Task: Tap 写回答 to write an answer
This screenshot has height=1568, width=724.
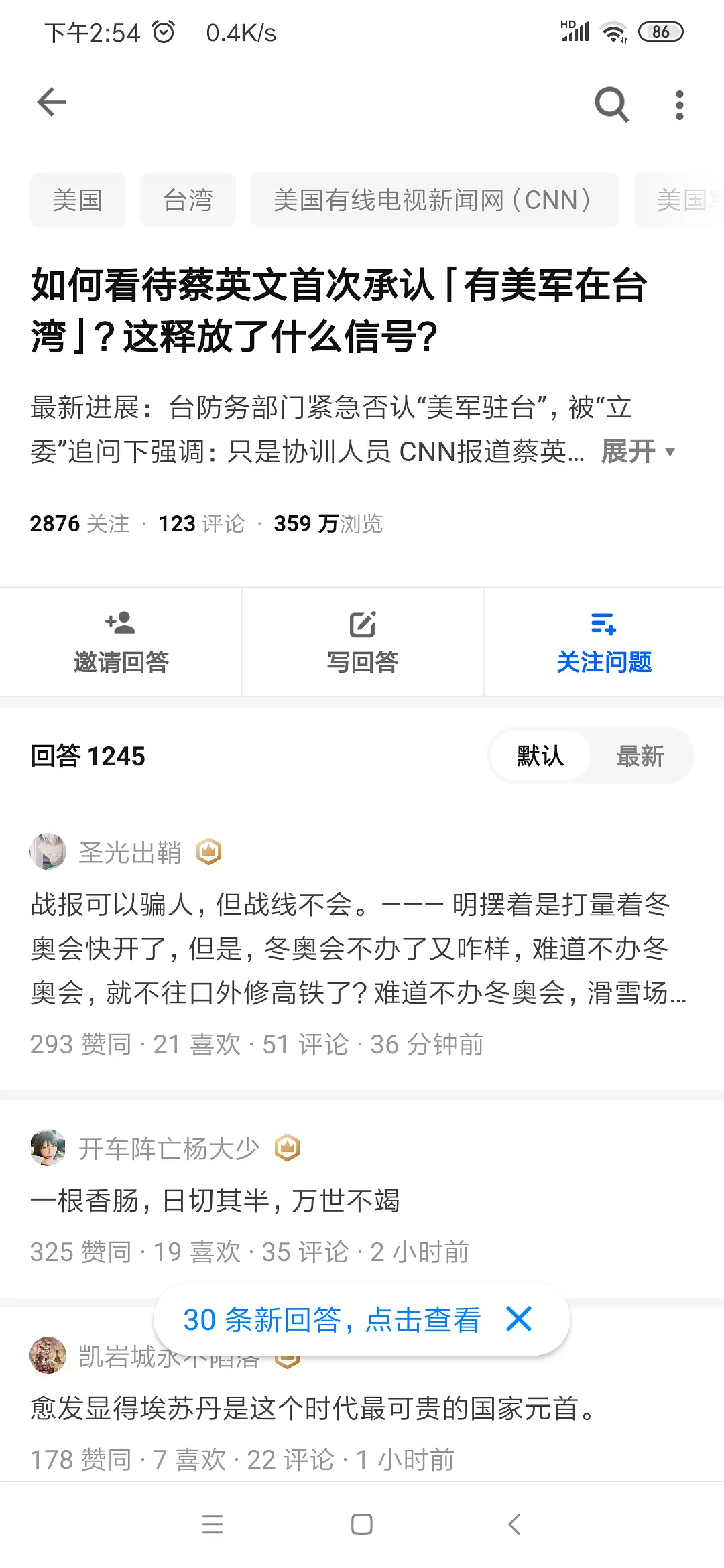Action: click(x=362, y=643)
